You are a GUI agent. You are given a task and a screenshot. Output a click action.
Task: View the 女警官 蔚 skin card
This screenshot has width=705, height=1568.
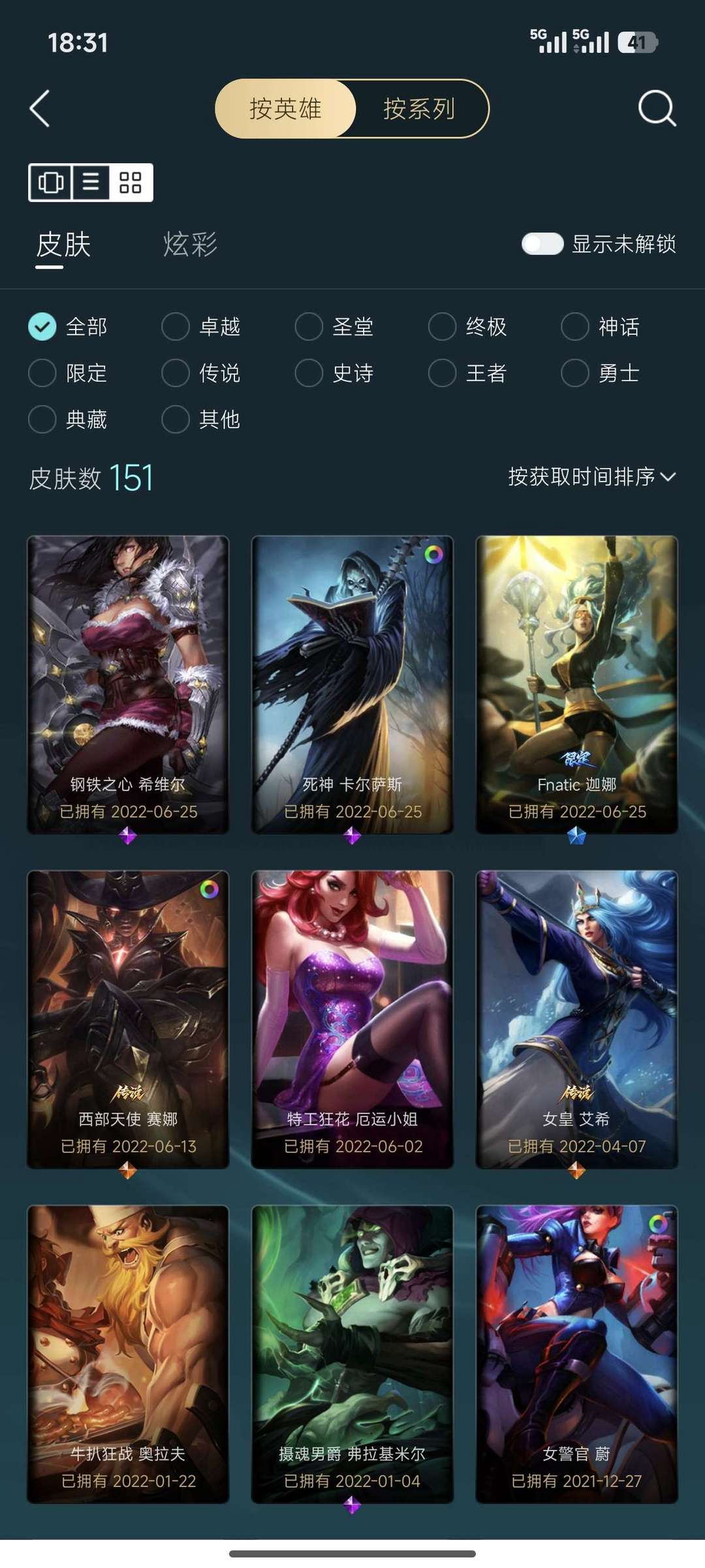[577, 1354]
